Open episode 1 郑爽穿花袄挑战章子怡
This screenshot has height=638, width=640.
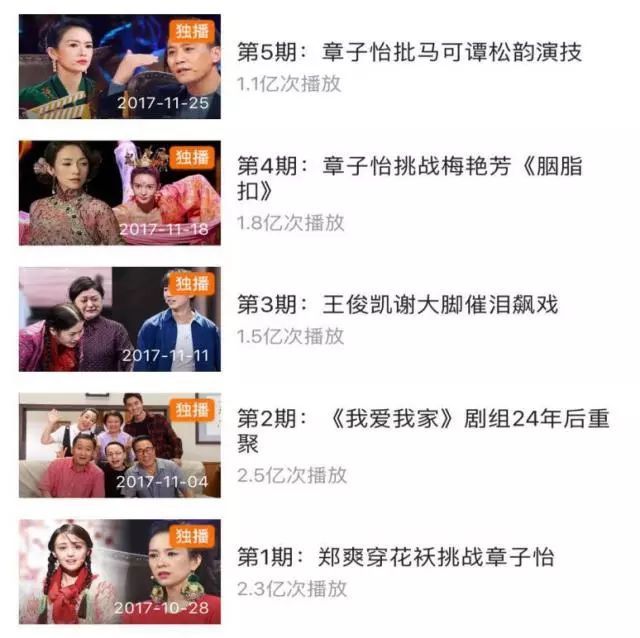[394, 557]
